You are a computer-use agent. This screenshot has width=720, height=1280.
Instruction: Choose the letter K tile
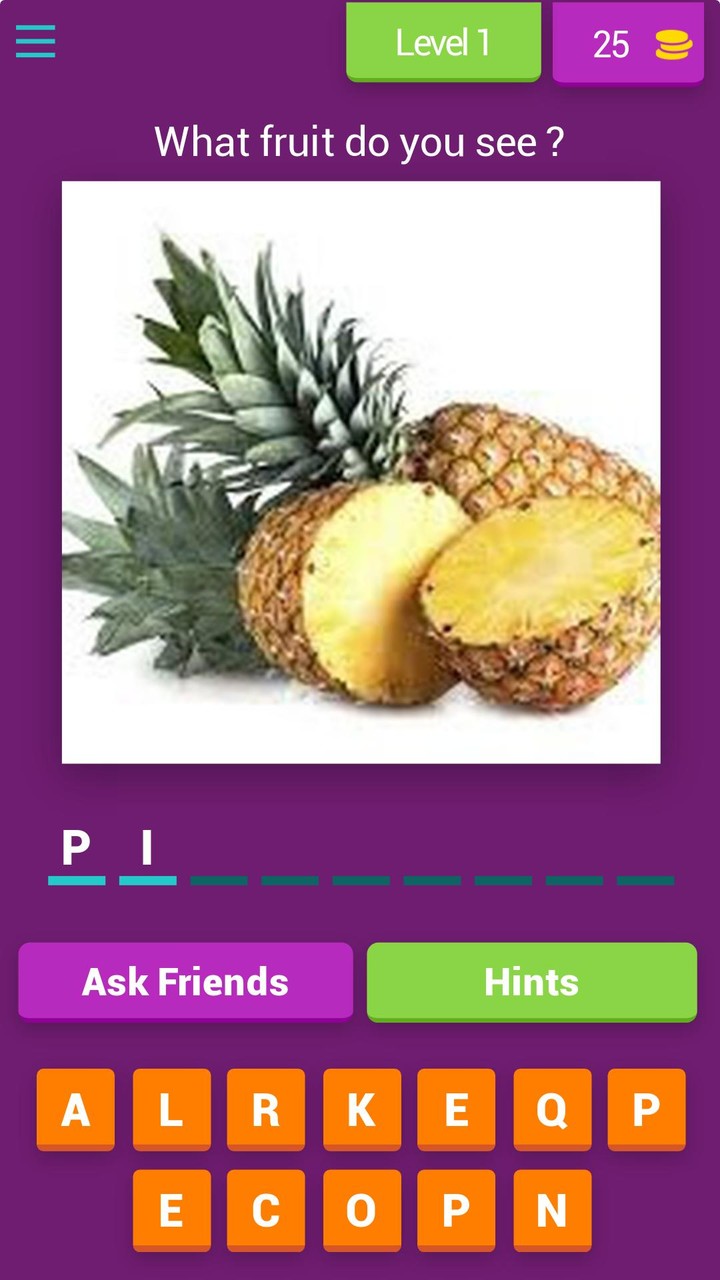[x=362, y=1110]
